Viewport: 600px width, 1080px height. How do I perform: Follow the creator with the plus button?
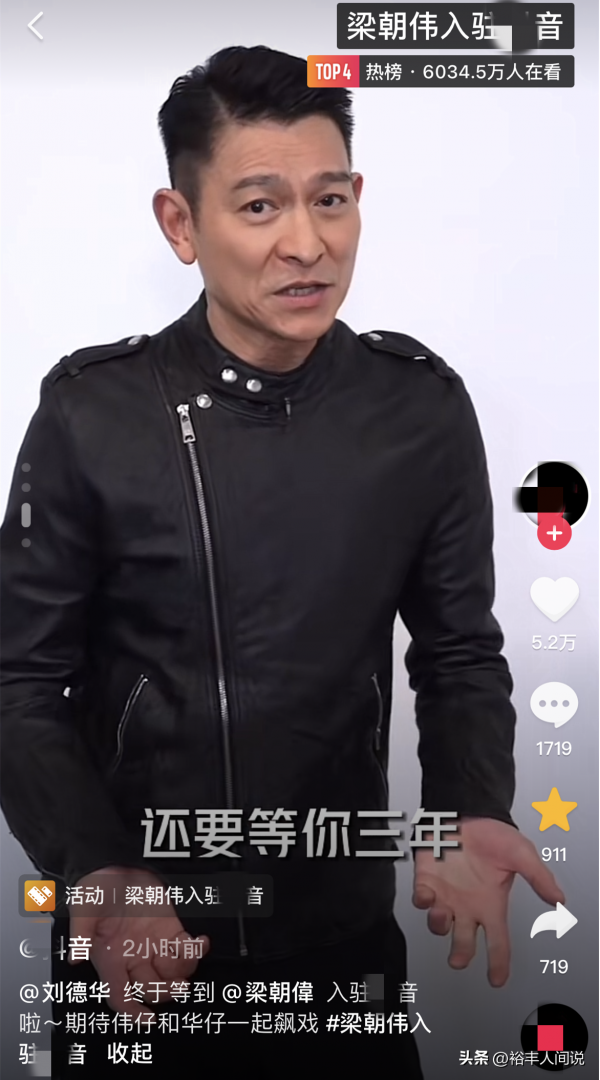pos(554,533)
